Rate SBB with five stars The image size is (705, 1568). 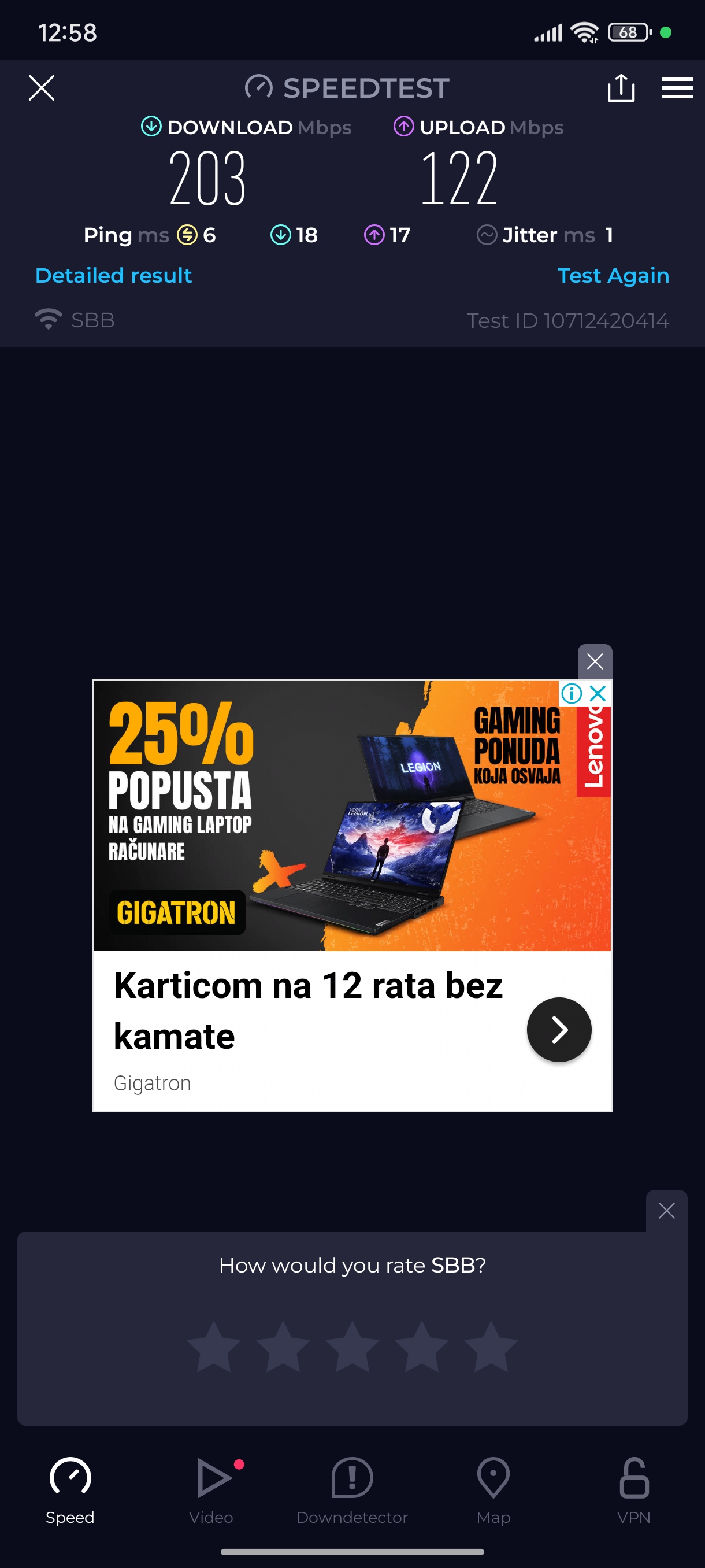490,1346
